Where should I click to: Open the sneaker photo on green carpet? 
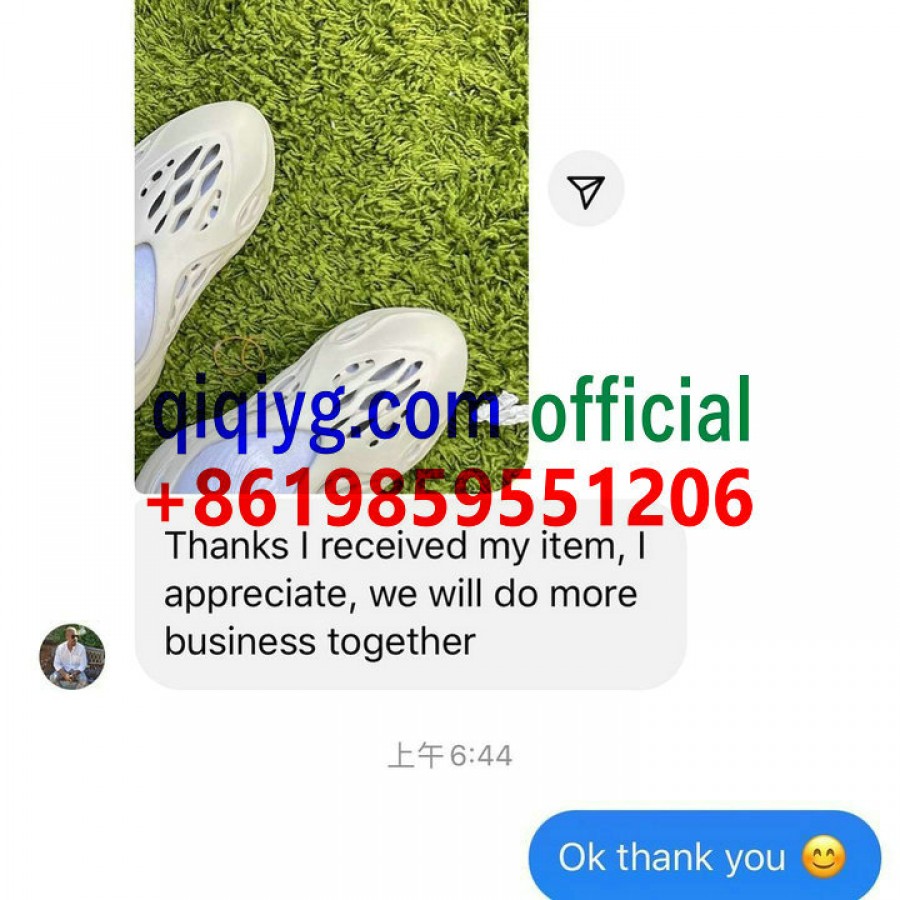pos(330,200)
